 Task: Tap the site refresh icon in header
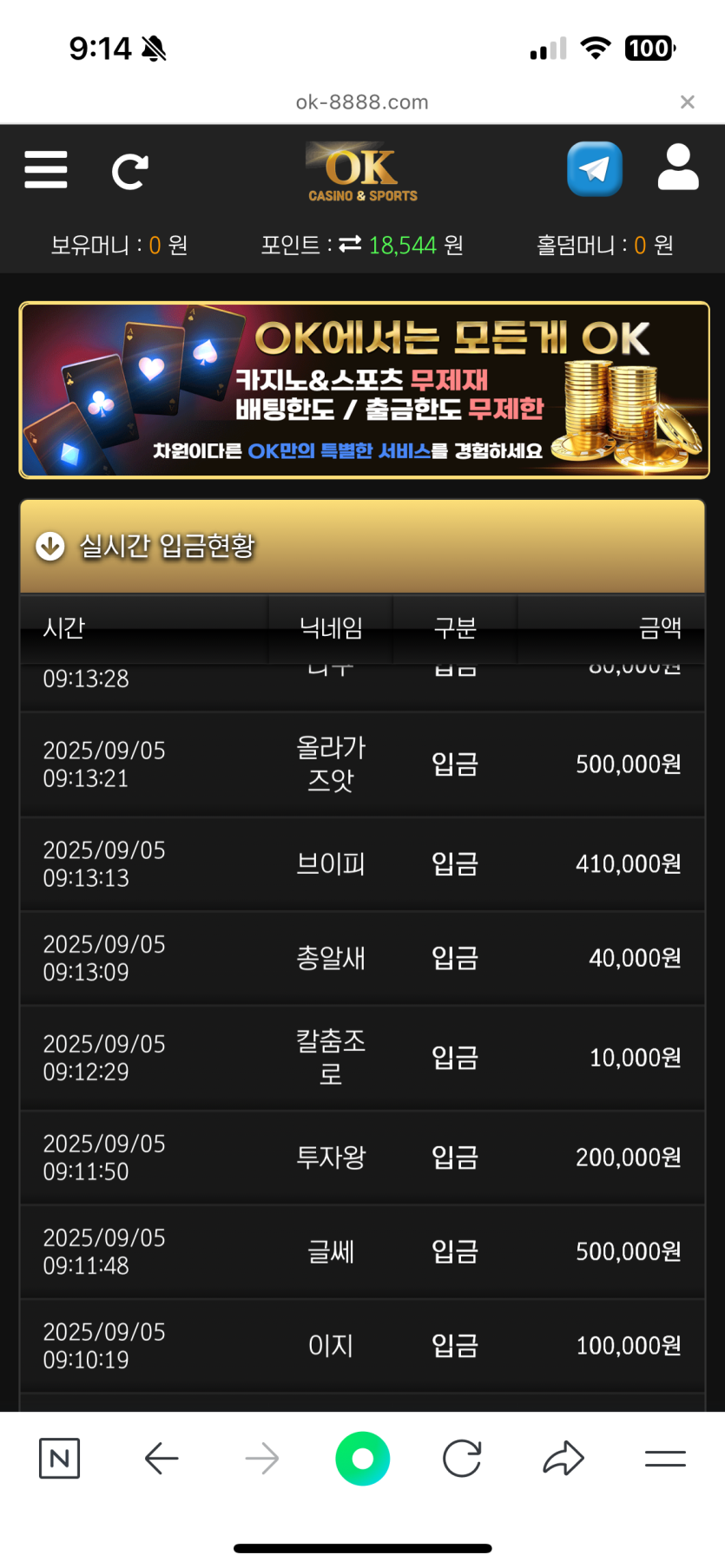point(130,171)
